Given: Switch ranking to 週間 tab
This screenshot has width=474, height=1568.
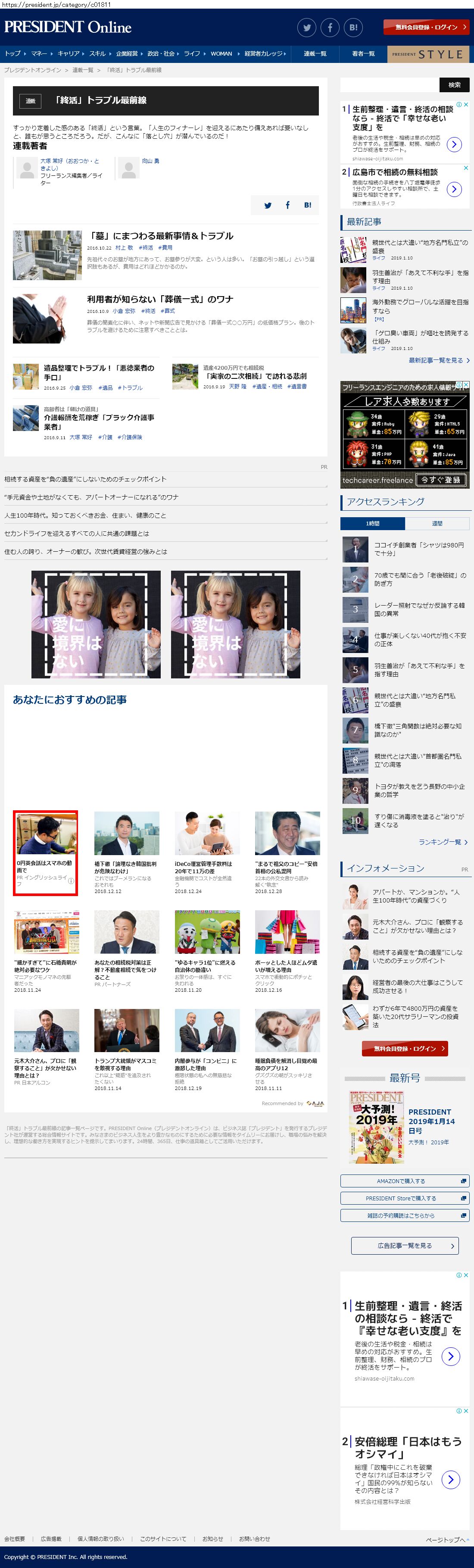Looking at the screenshot, I should tap(437, 524).
